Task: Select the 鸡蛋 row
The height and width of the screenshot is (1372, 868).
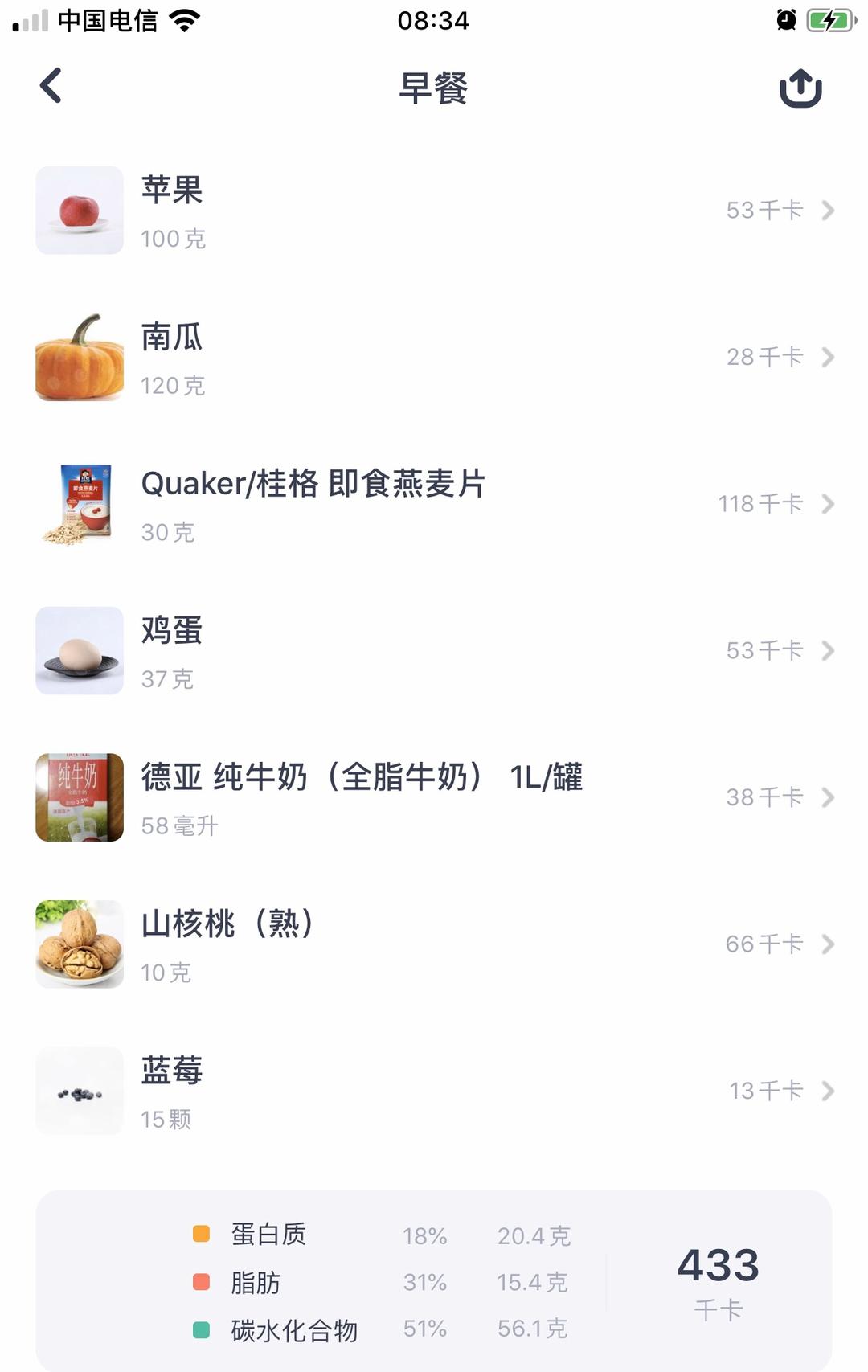Action: (434, 651)
